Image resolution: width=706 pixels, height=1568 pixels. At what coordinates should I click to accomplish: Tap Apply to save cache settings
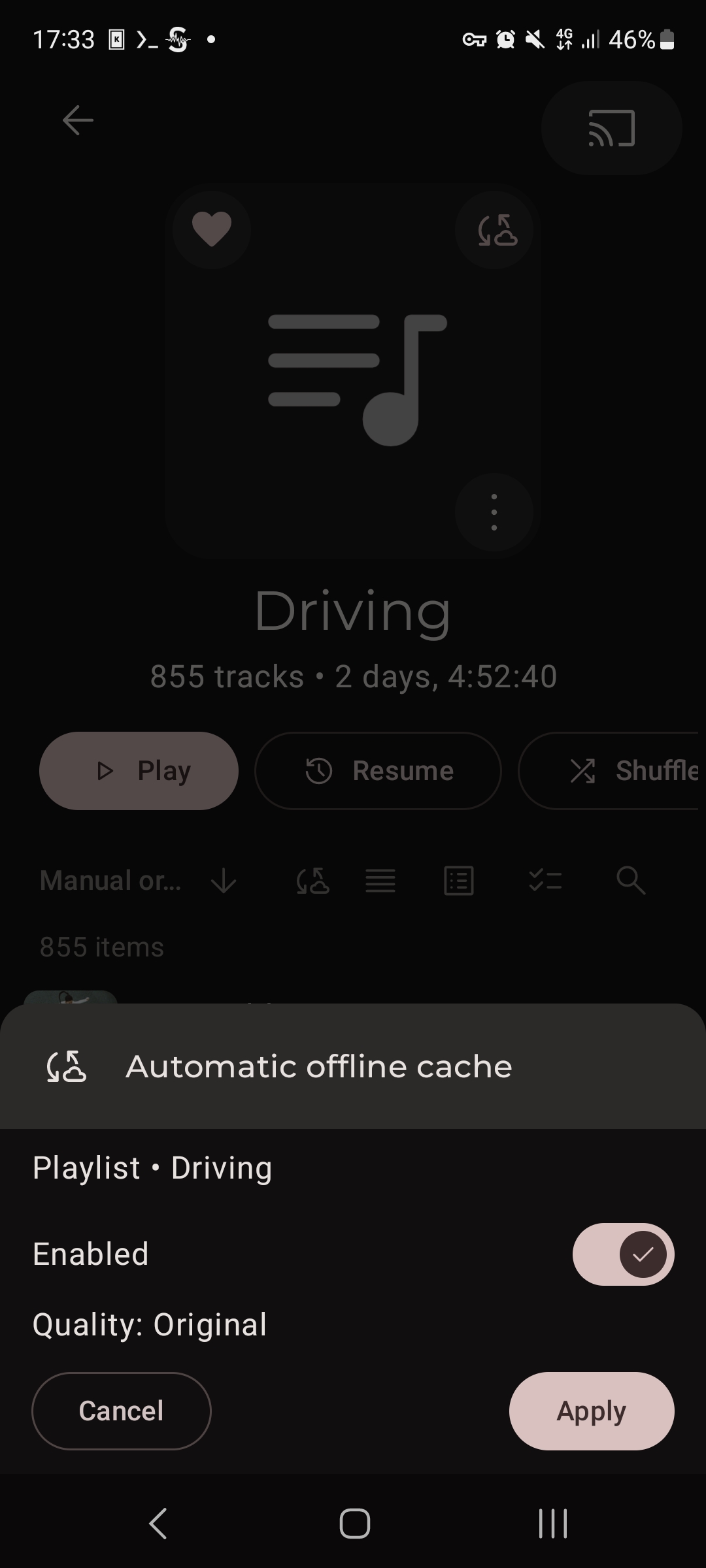(592, 1411)
